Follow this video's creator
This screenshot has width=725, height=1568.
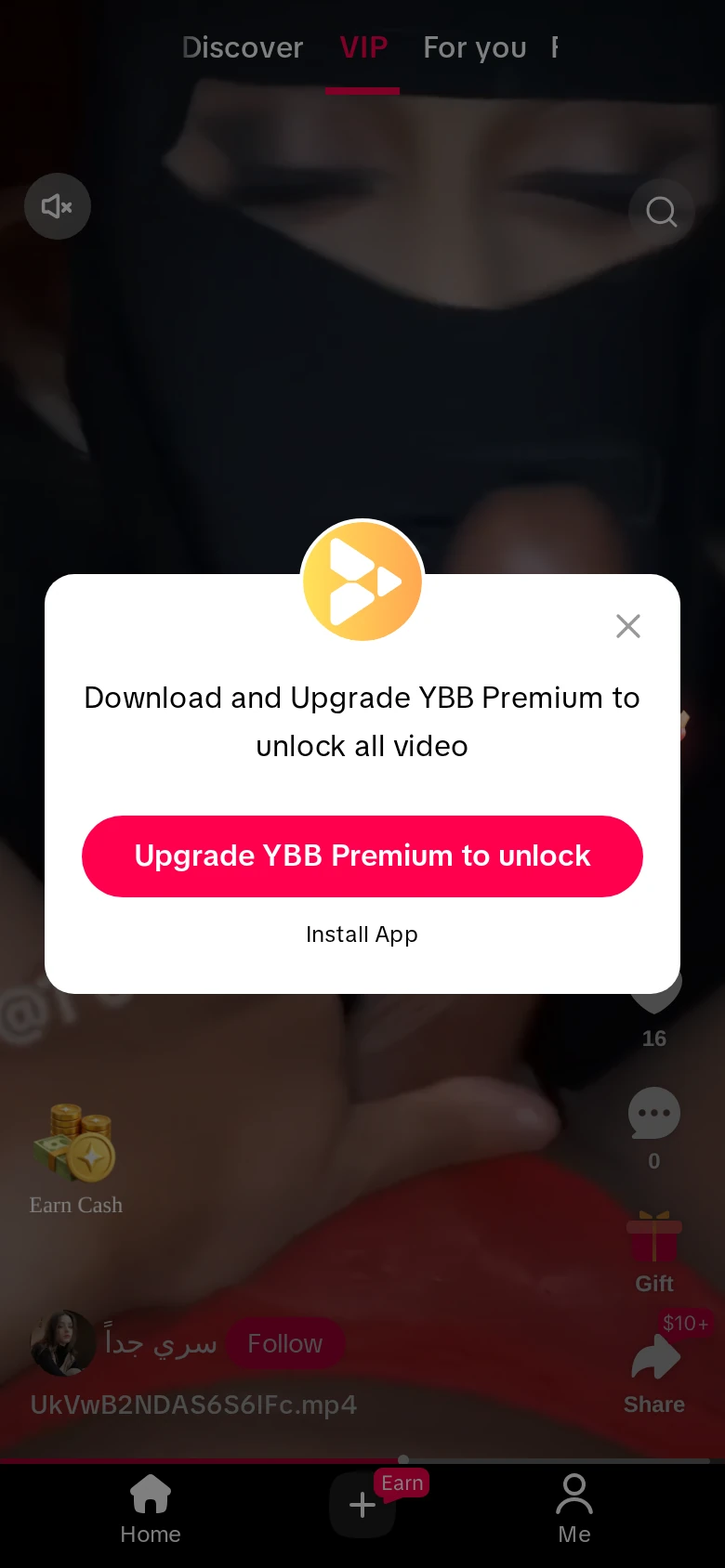285,1343
